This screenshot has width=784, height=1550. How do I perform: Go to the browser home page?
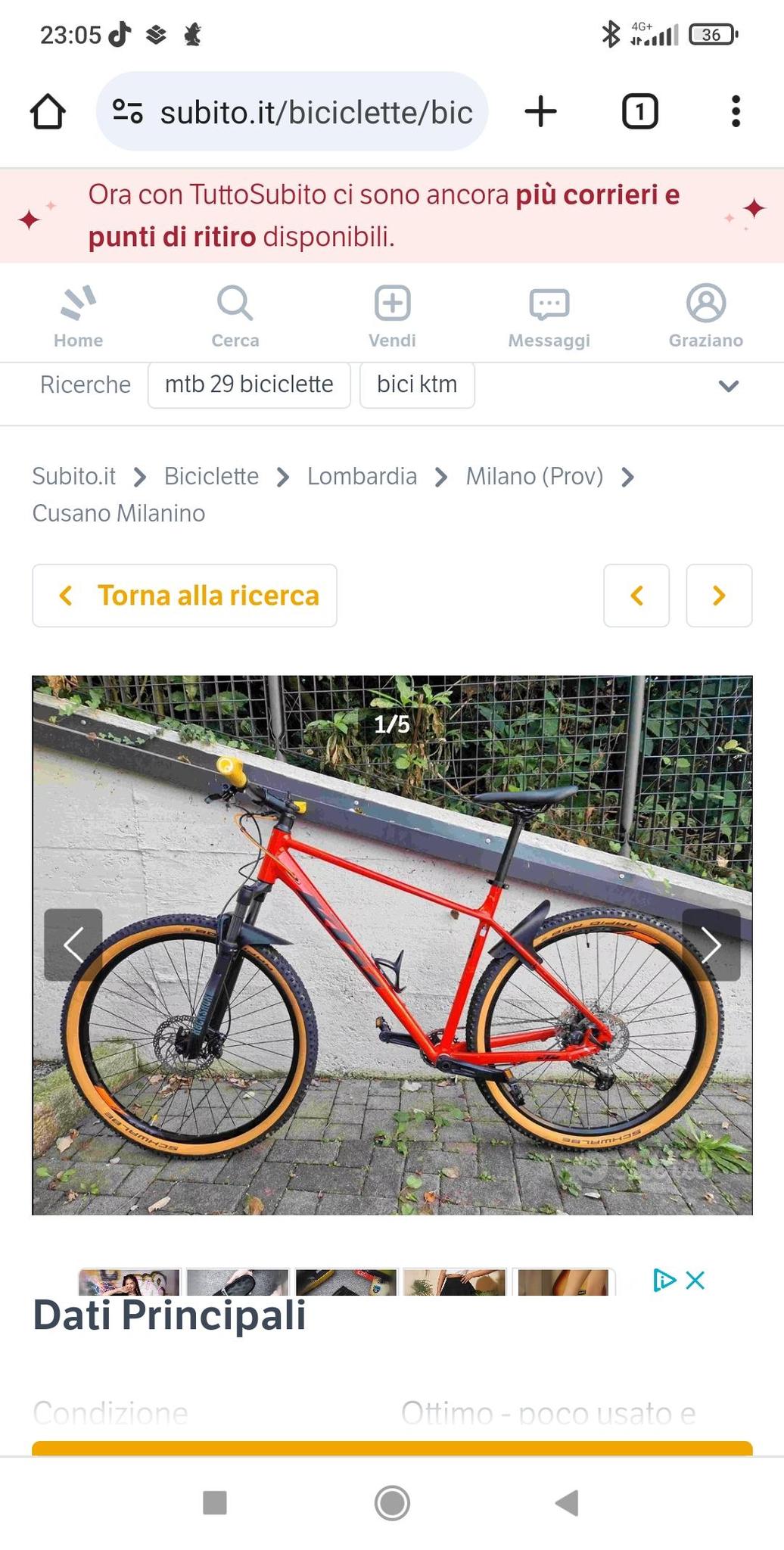pos(48,112)
